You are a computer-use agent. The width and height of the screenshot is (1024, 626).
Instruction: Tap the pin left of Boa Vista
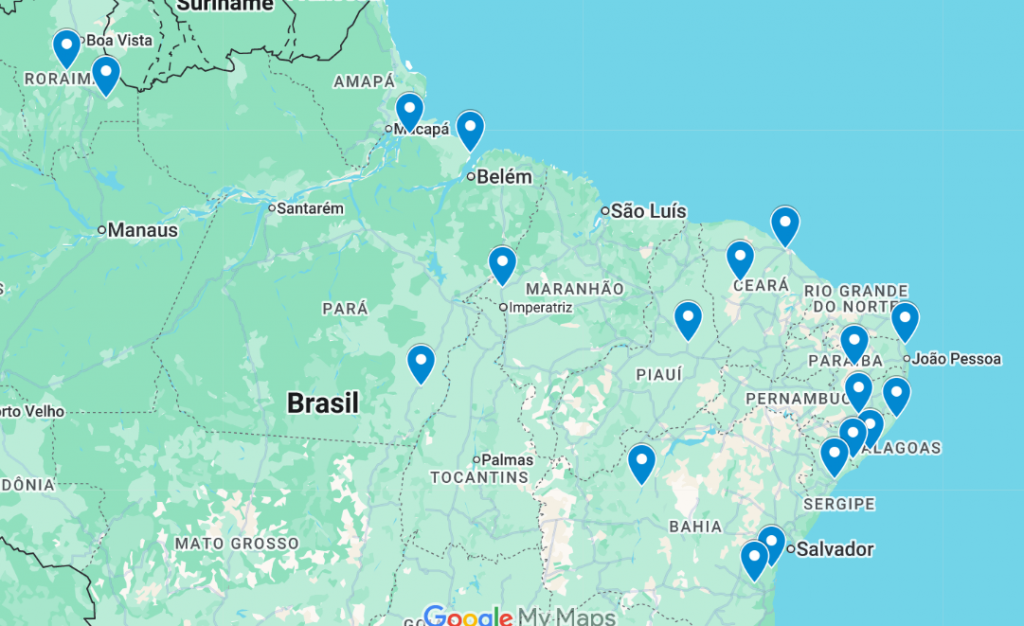[x=67, y=46]
